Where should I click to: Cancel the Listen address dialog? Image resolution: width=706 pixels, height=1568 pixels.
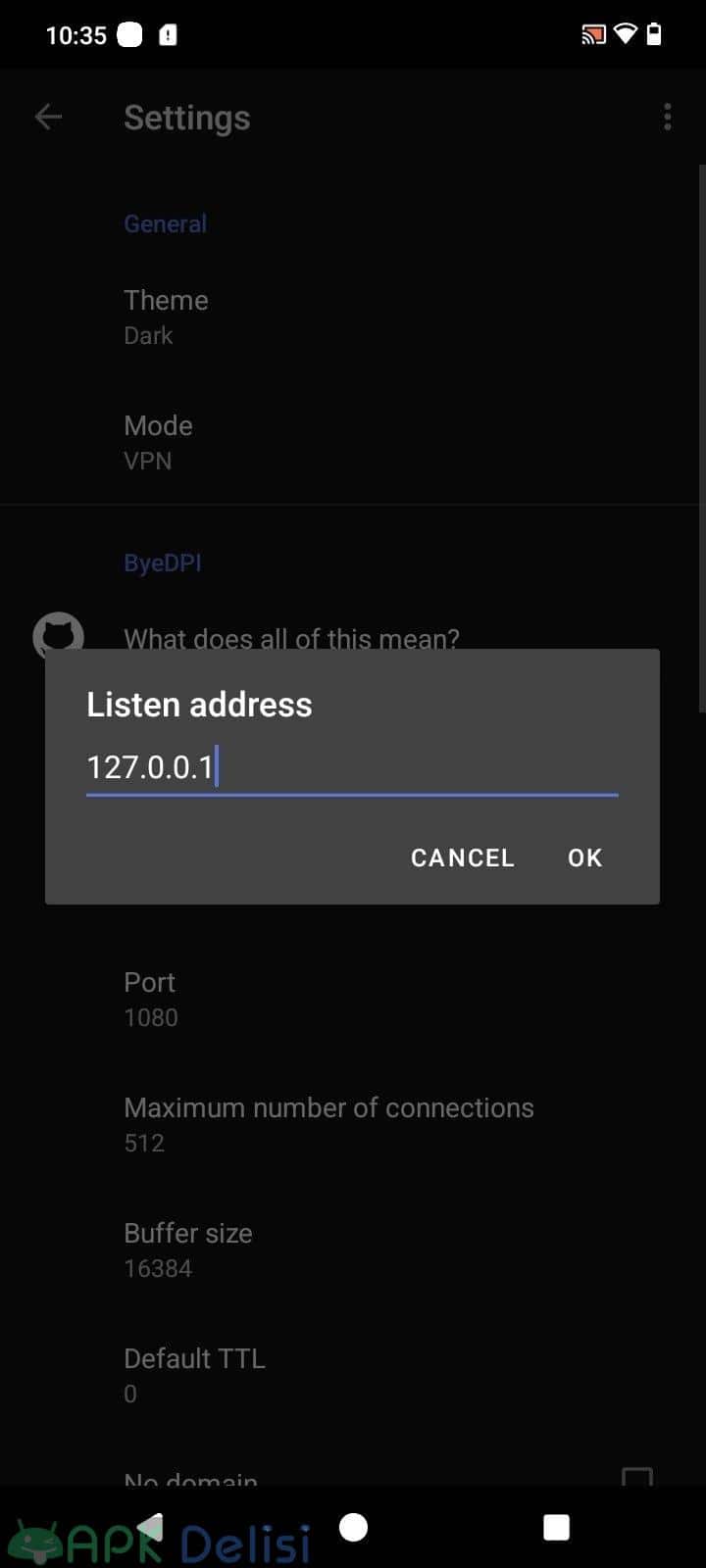click(x=463, y=857)
